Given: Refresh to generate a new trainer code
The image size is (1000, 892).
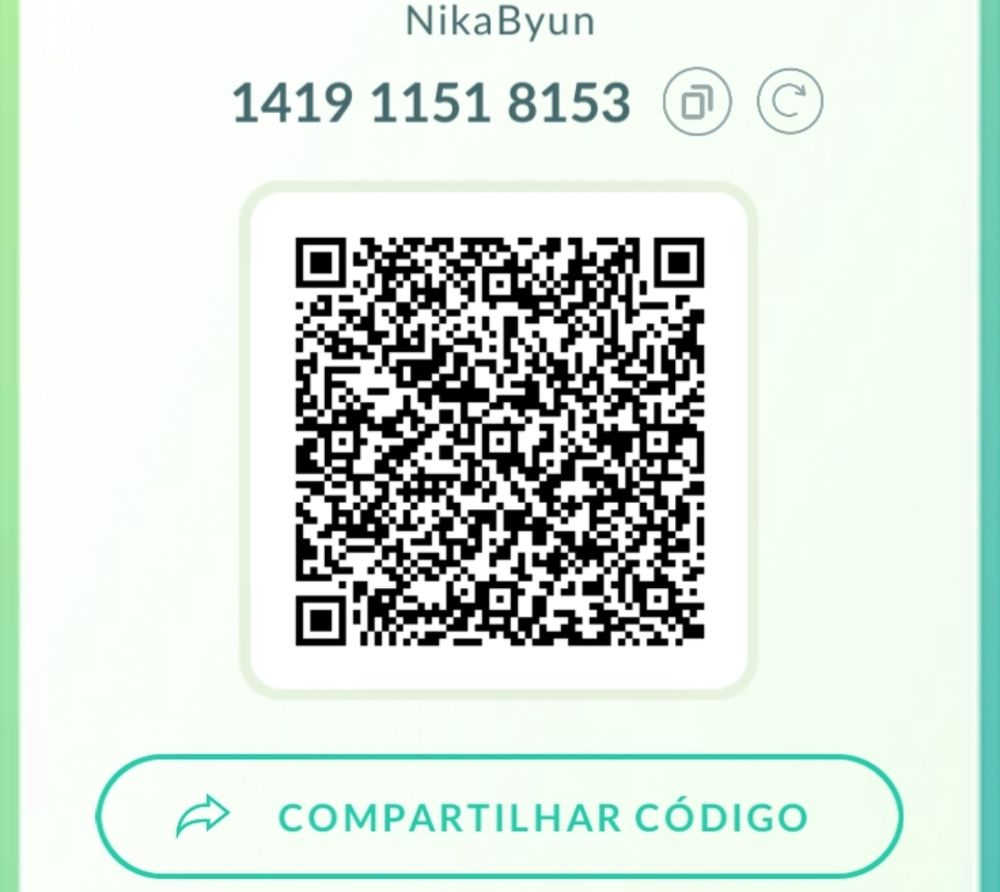Looking at the screenshot, I should tap(790, 102).
